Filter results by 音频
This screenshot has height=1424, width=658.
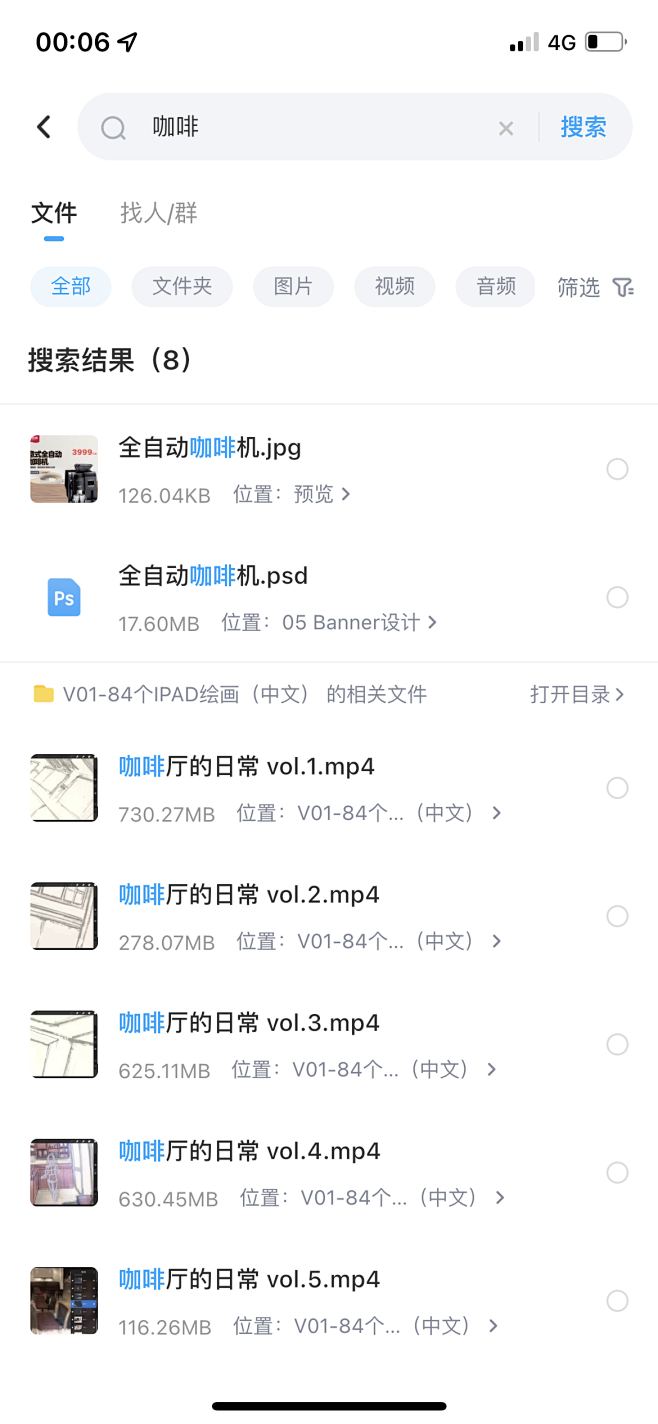(496, 287)
